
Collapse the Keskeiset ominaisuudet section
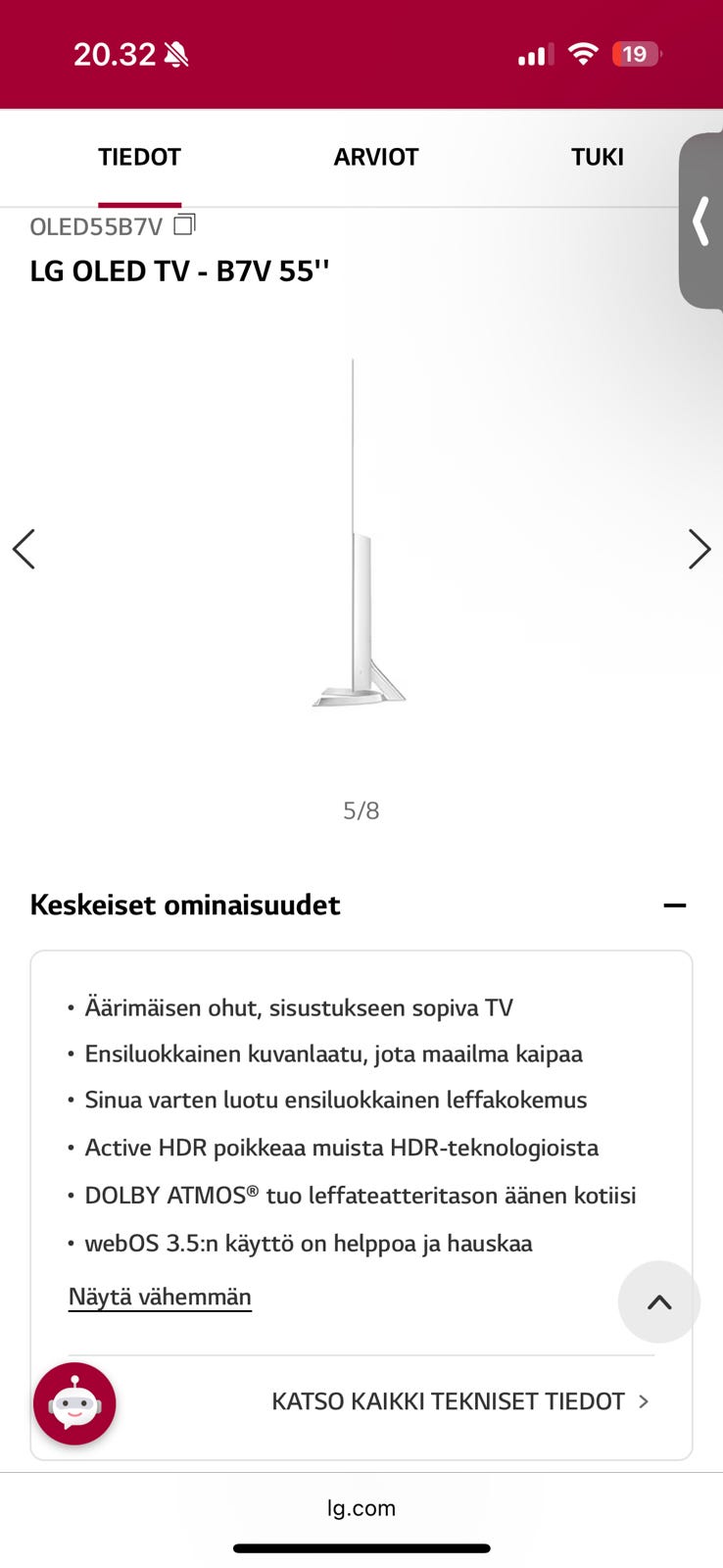point(674,905)
